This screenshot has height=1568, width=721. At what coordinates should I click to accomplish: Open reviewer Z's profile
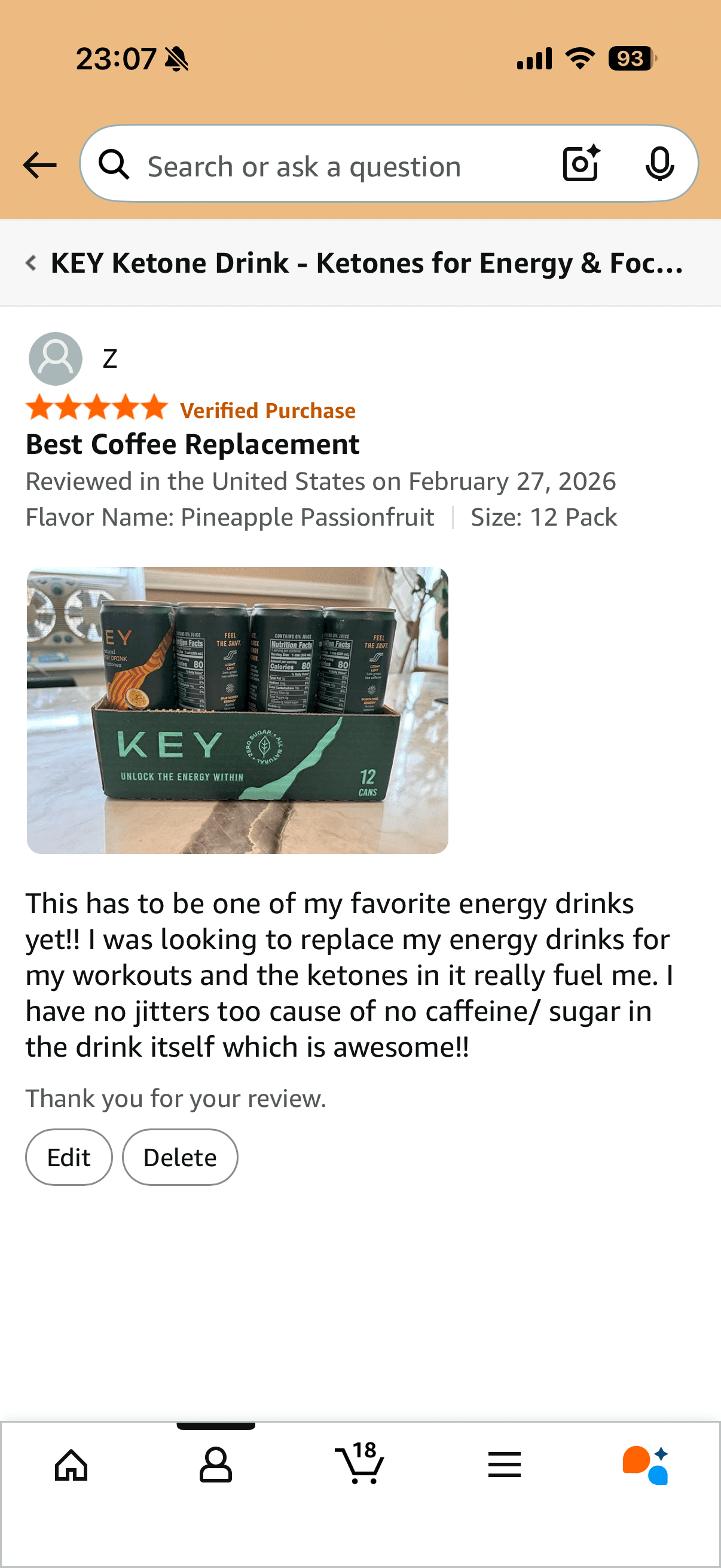click(56, 358)
